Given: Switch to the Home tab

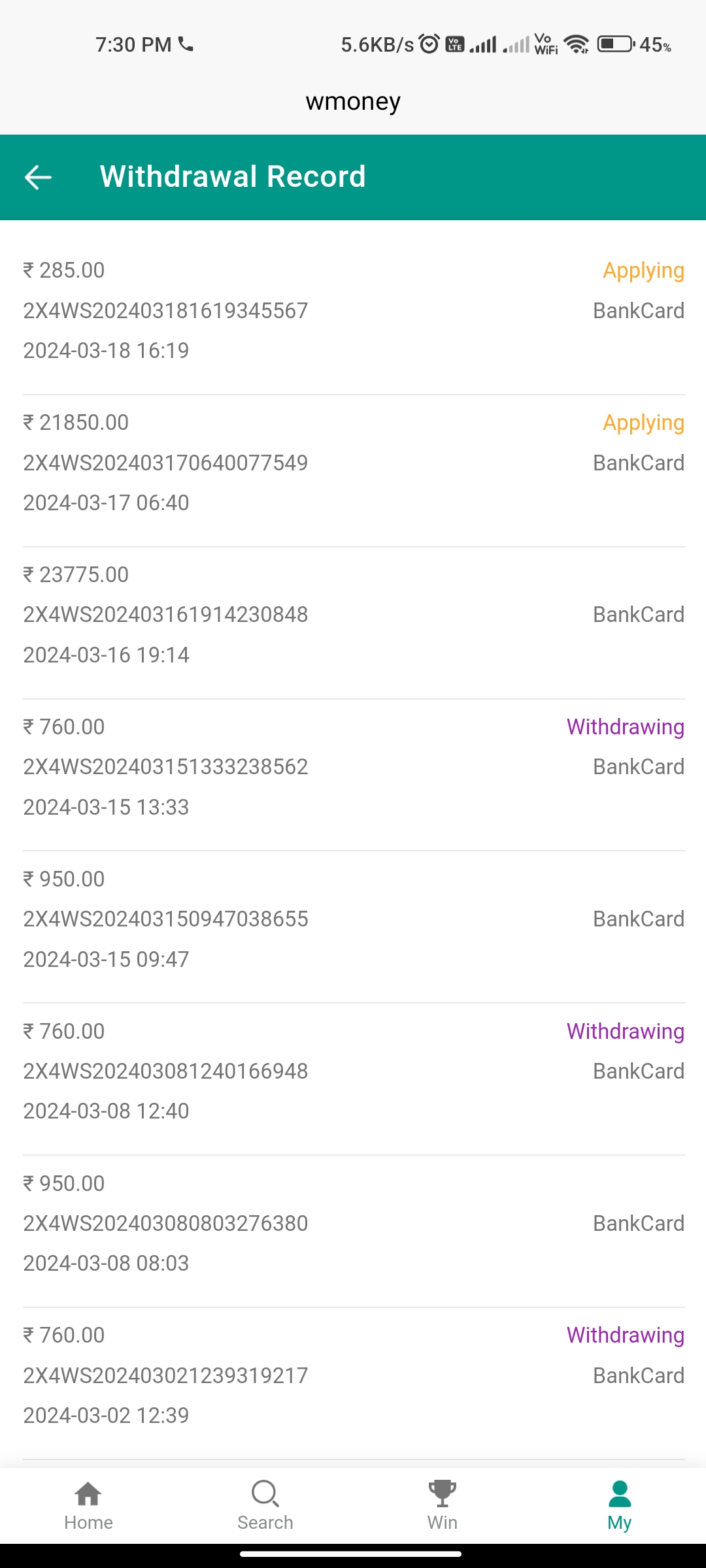Looking at the screenshot, I should coord(88,1505).
